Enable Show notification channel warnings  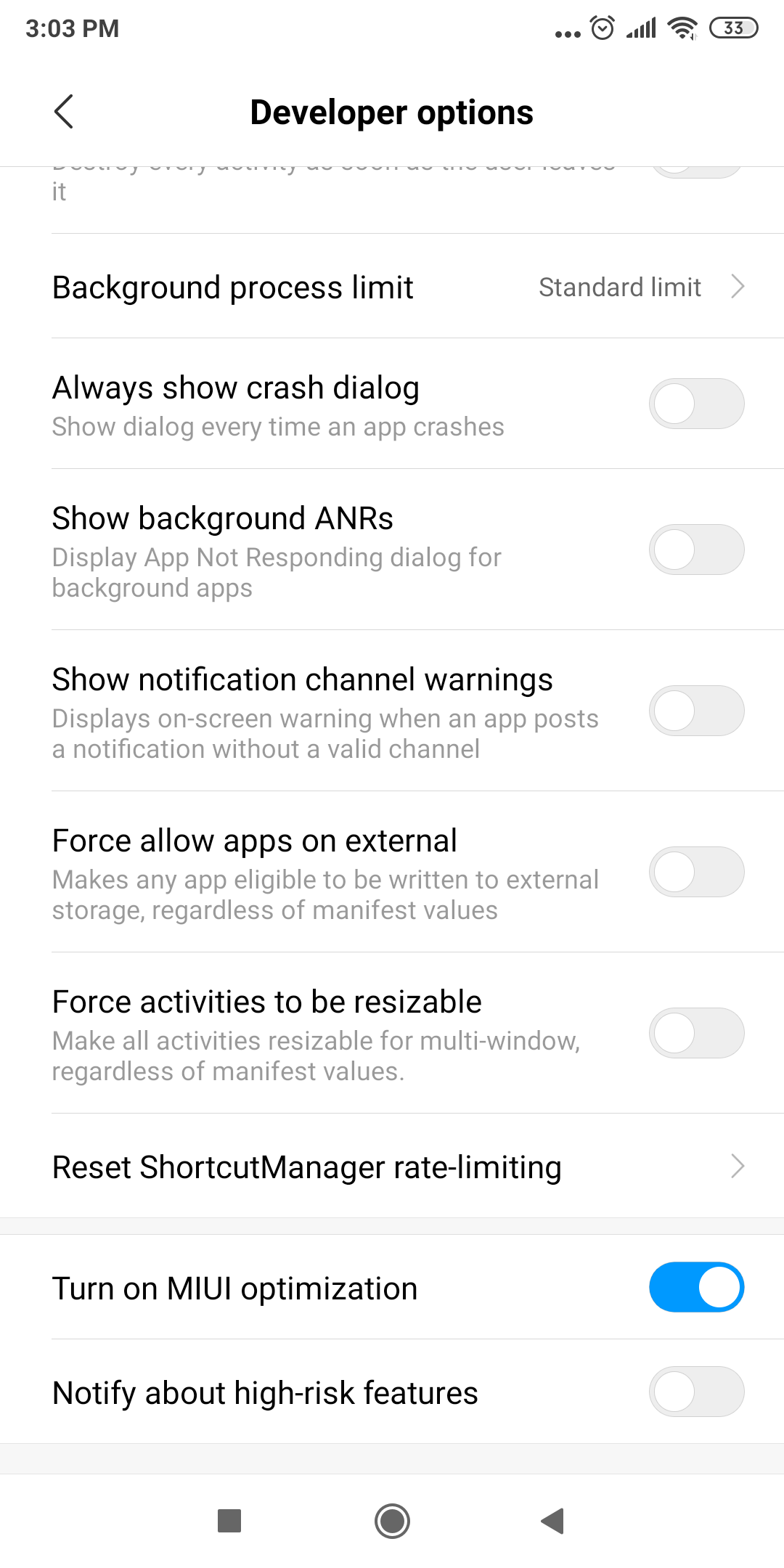pos(696,711)
